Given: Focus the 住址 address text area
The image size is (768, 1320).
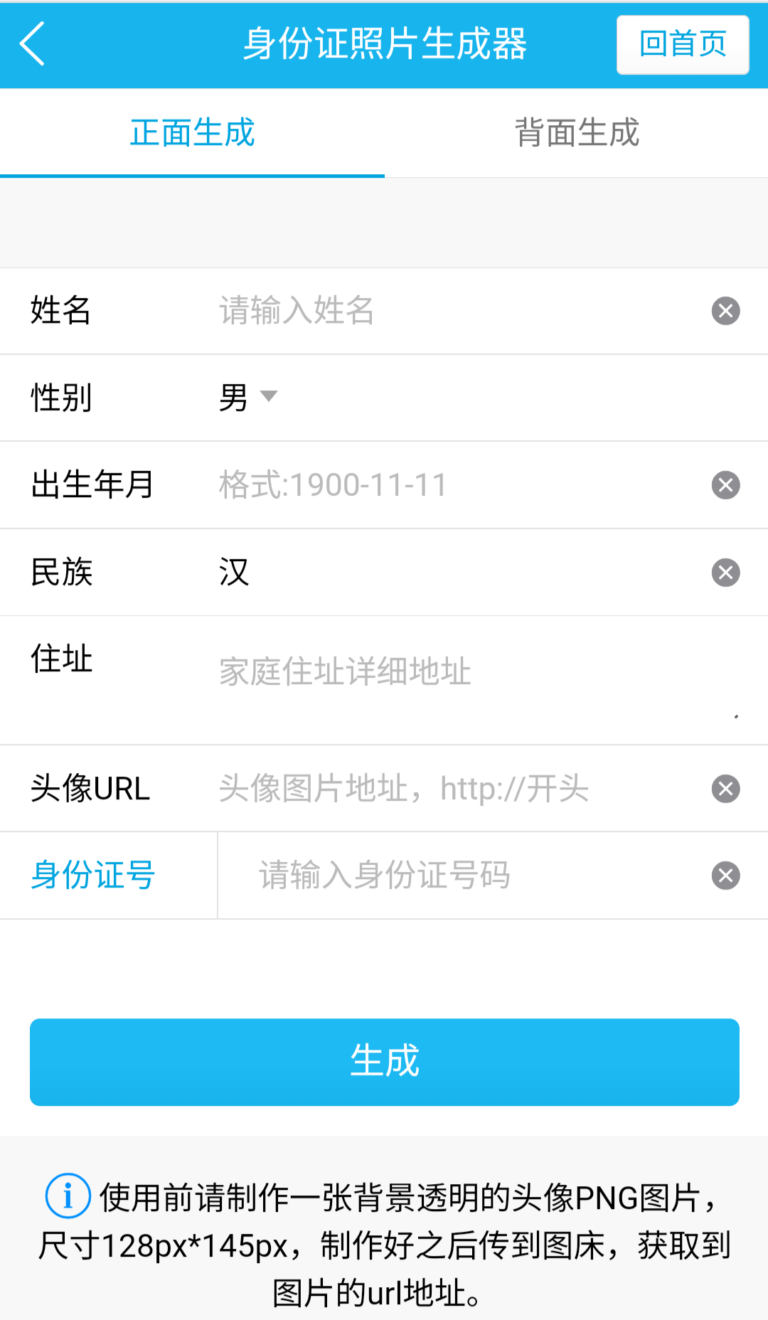Looking at the screenshot, I should pyautogui.click(x=470, y=678).
